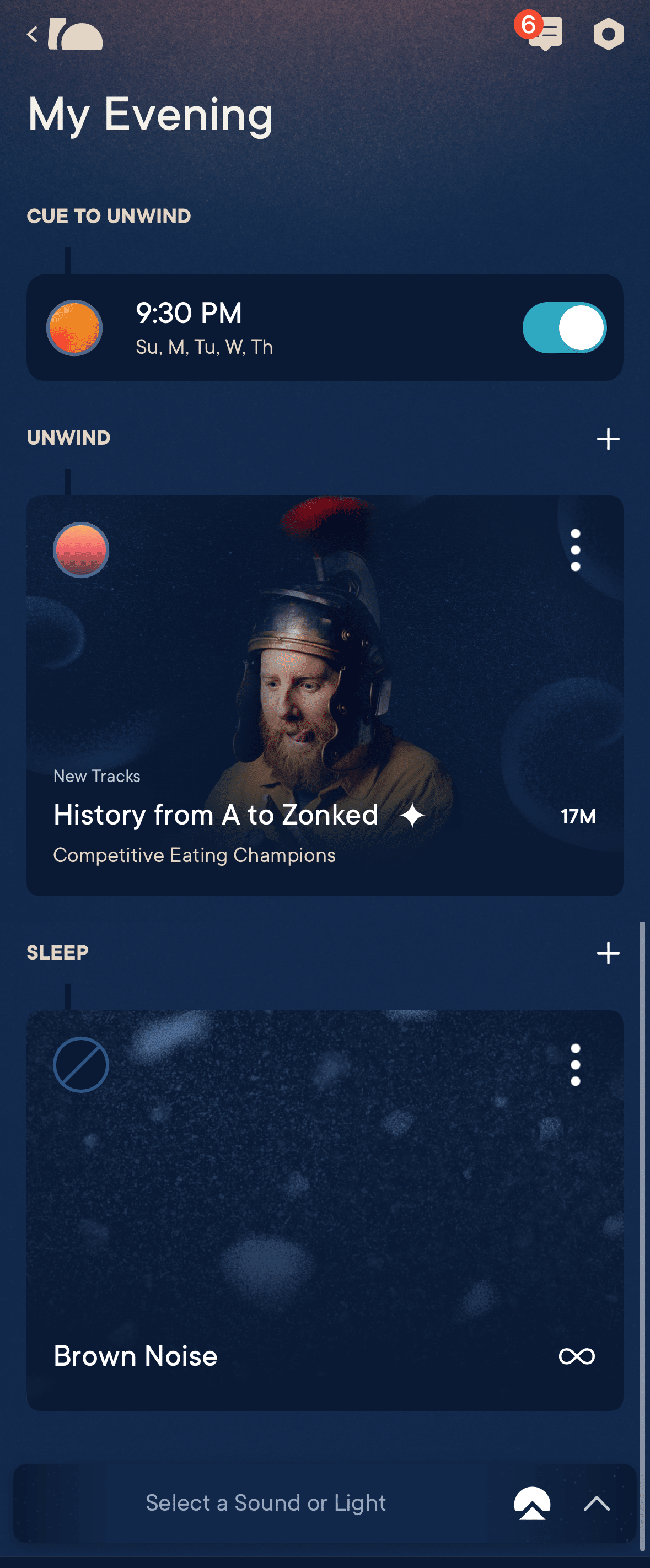Add a new item to Unwind
This screenshot has width=650, height=1568.
tap(608, 438)
